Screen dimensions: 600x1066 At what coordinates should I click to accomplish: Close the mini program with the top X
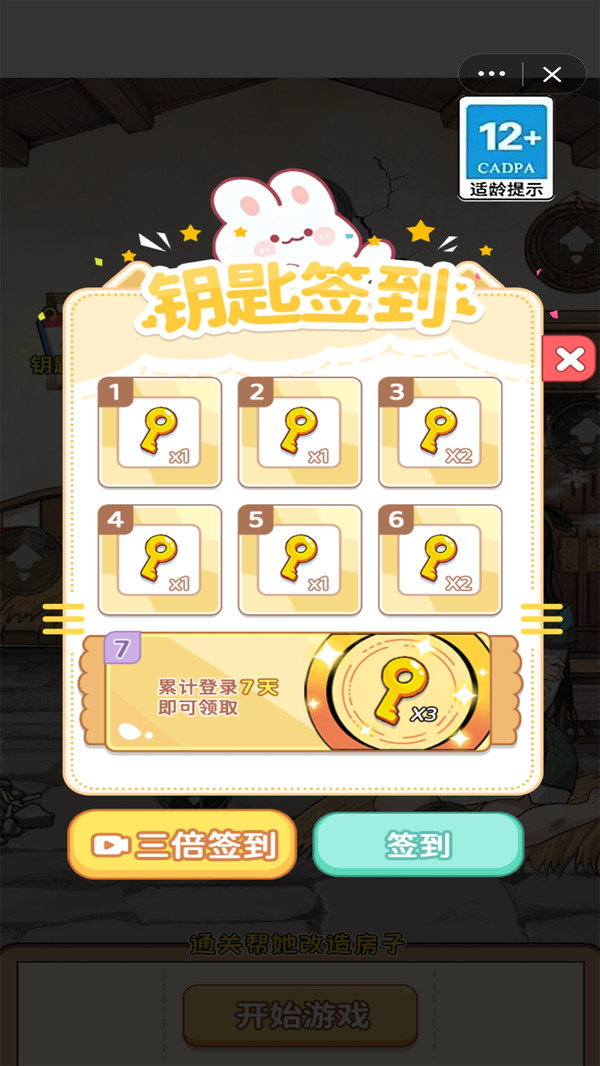click(552, 74)
